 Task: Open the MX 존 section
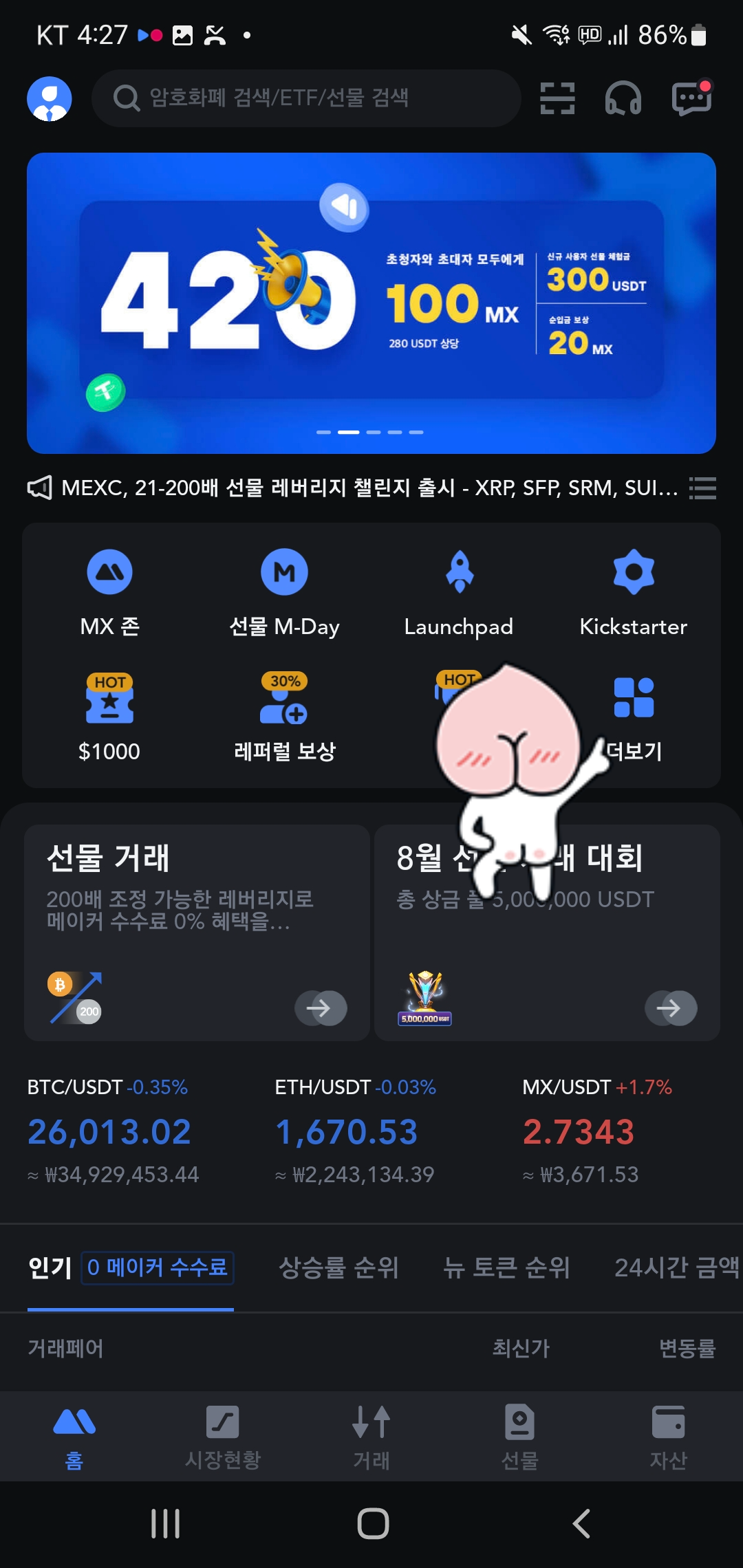click(109, 591)
